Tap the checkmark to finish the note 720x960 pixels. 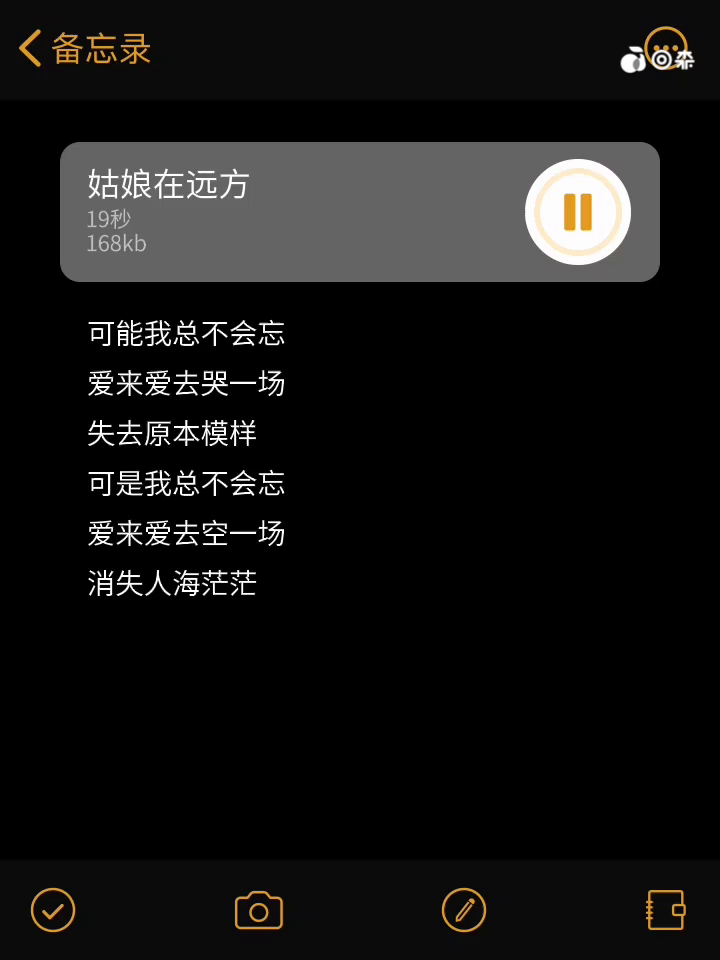click(53, 910)
